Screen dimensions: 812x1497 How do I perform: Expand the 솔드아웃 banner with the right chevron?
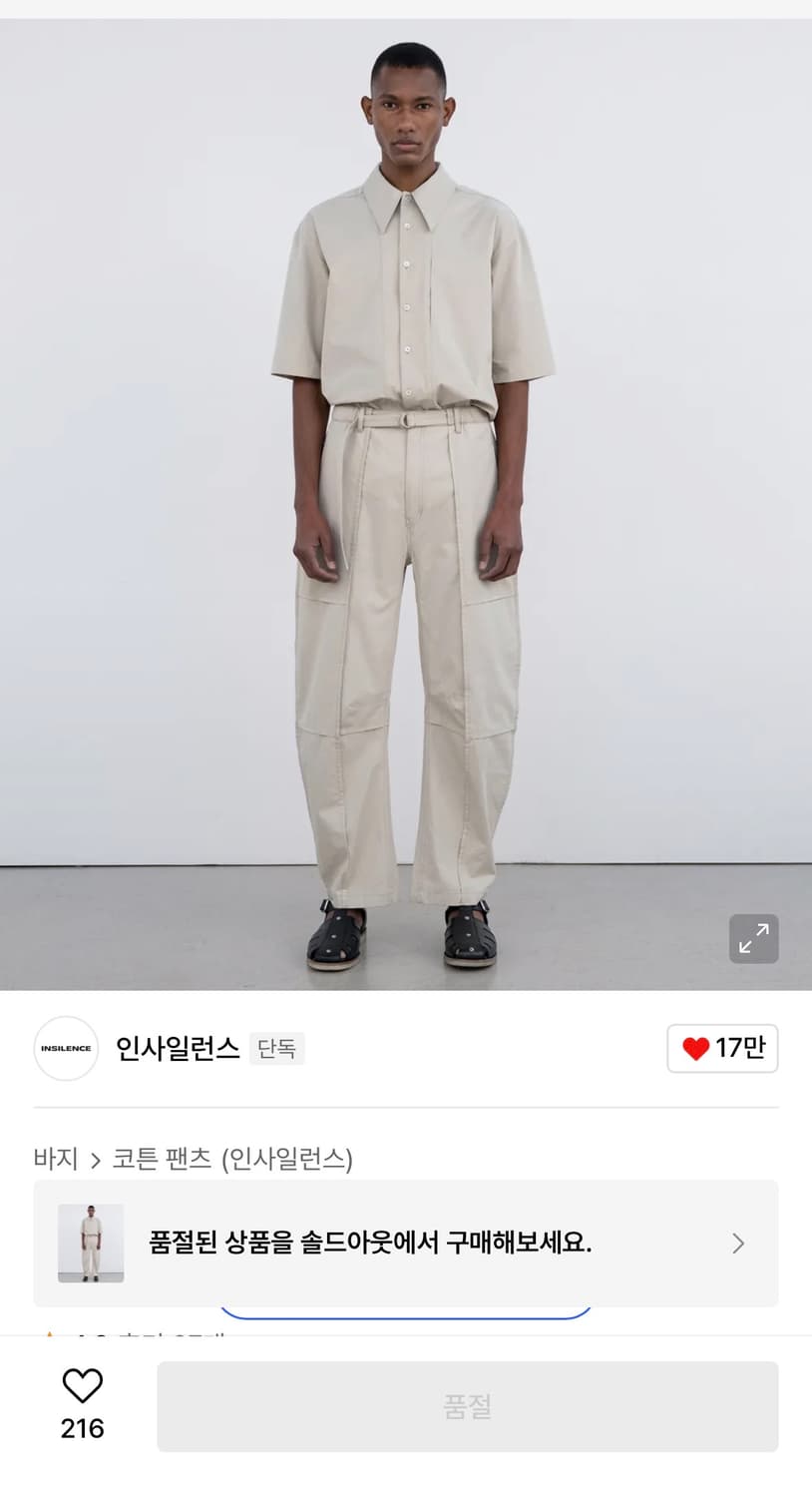click(737, 1244)
